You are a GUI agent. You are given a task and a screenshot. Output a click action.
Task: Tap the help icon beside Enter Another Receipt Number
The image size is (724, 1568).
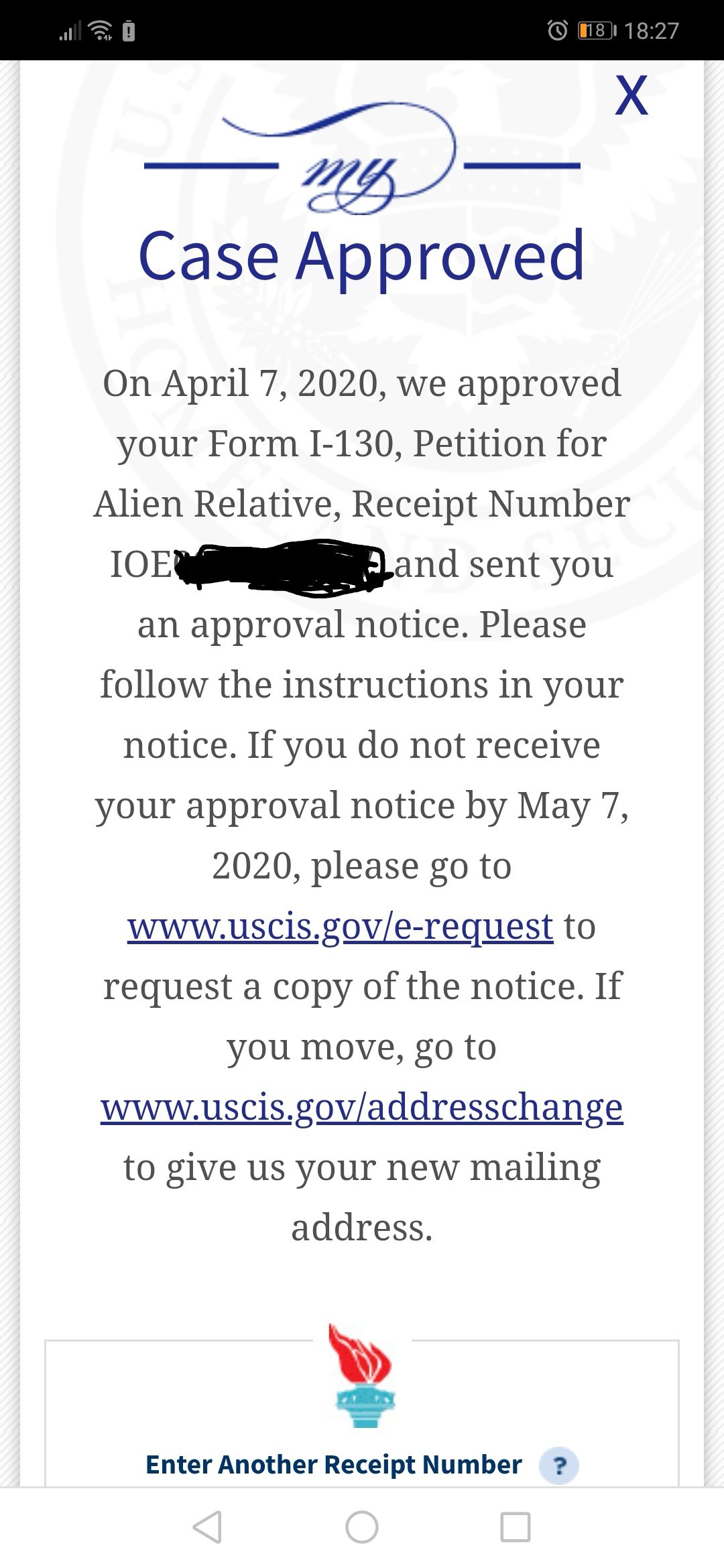tap(559, 1465)
